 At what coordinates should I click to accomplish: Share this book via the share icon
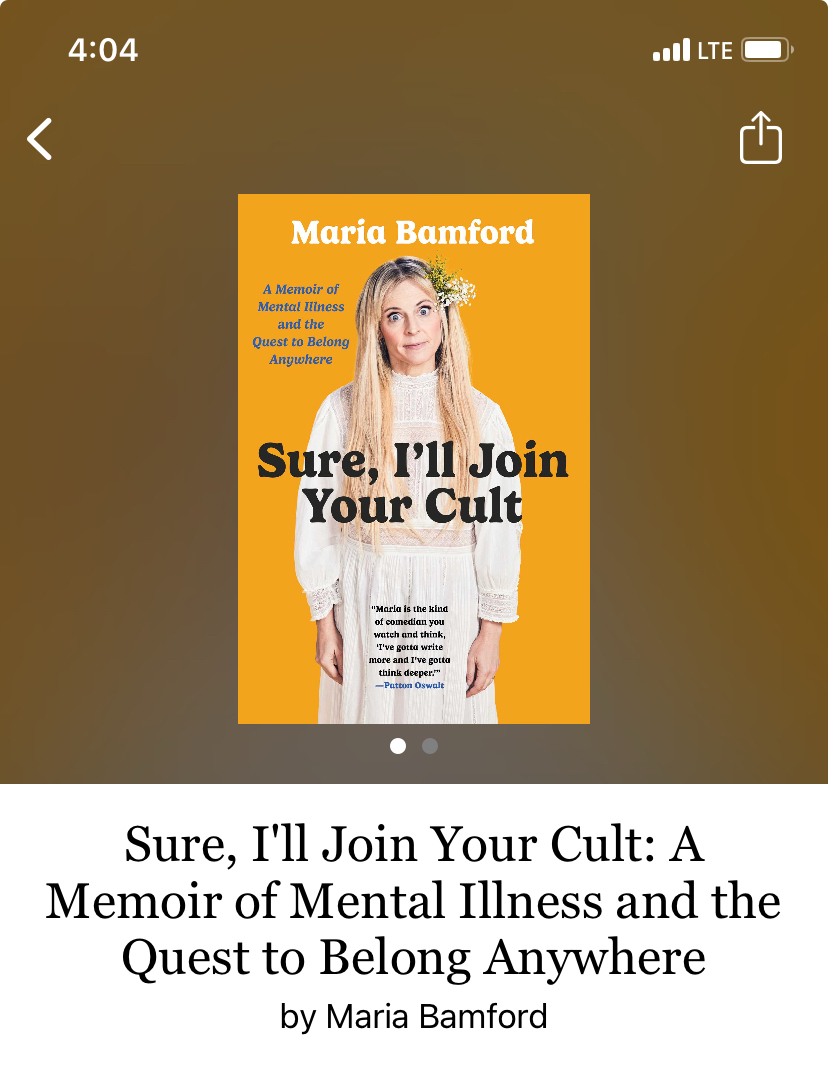click(760, 138)
